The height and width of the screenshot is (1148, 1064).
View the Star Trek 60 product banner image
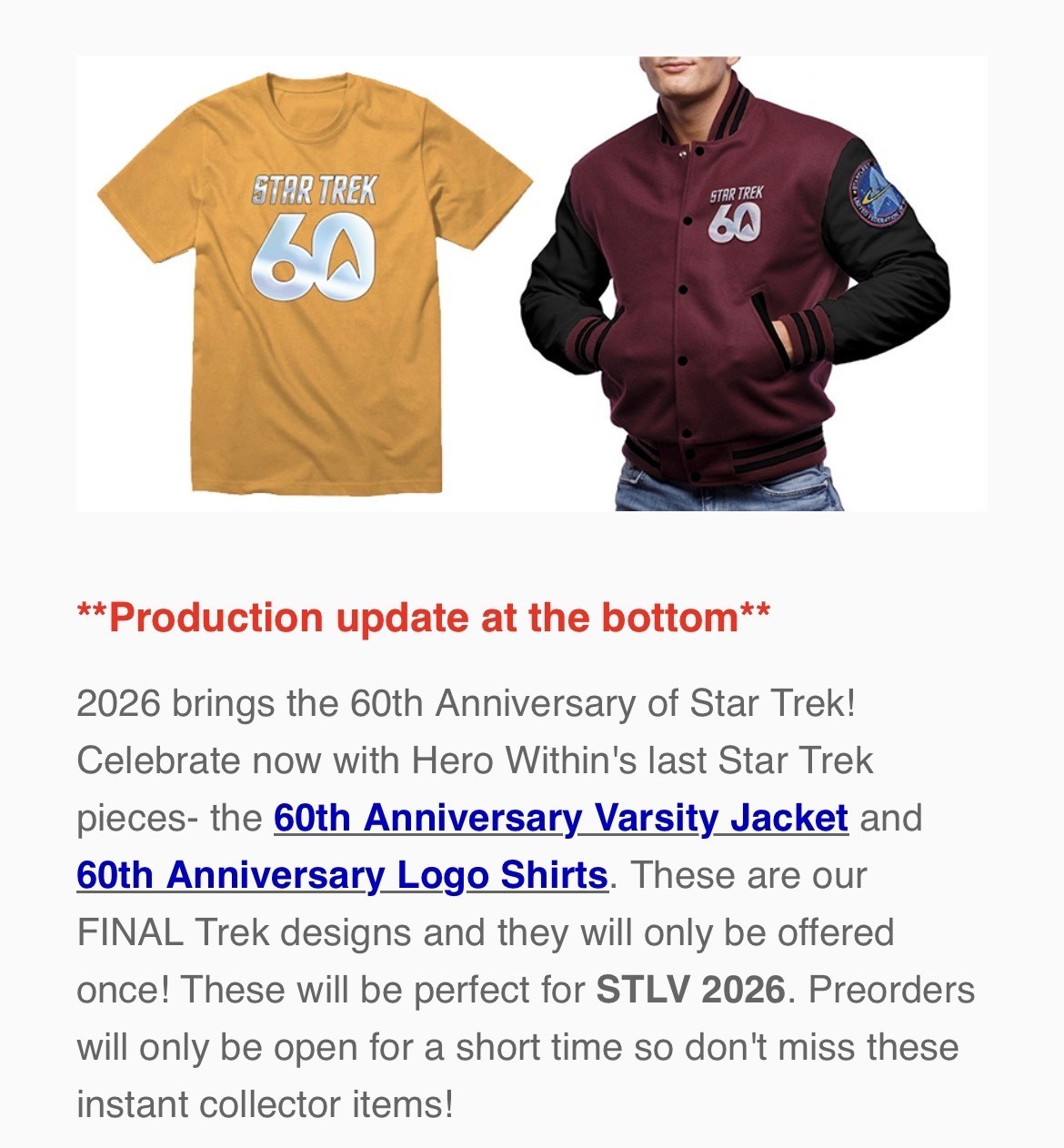(531, 284)
